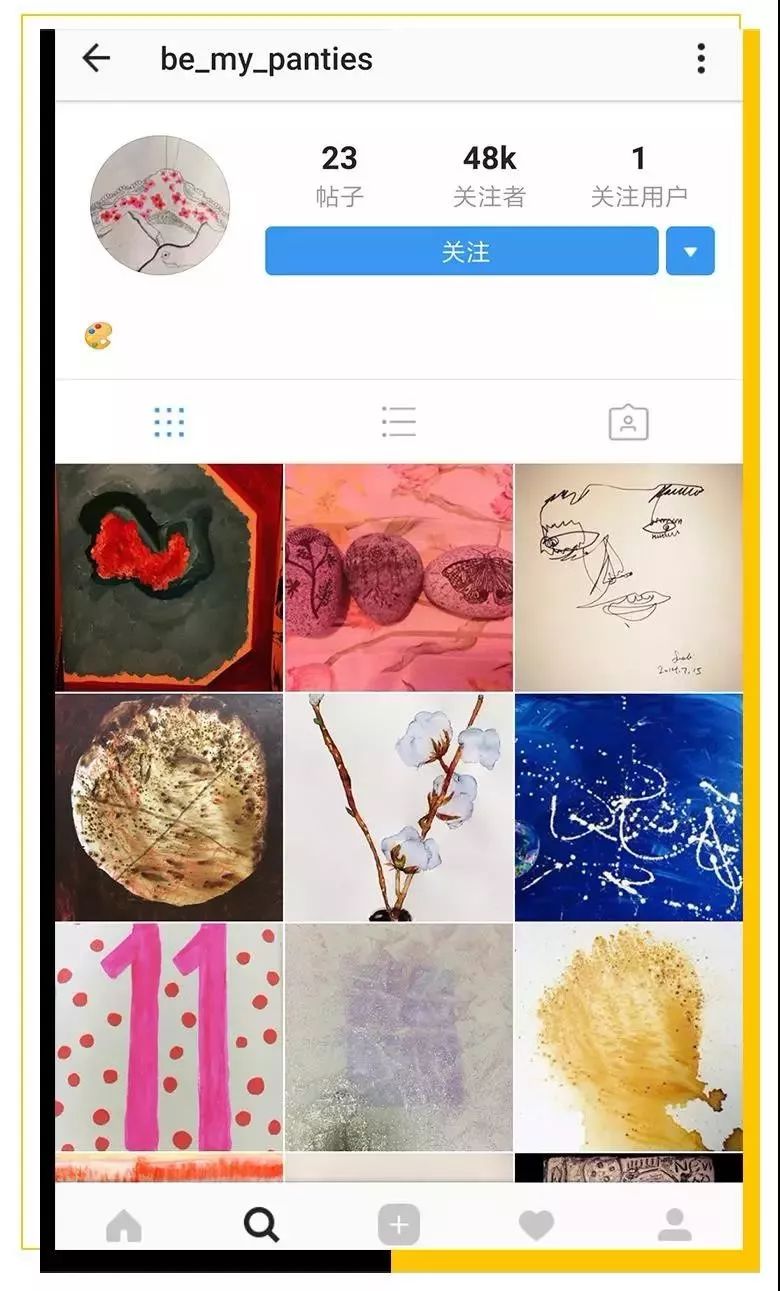Viewport: 780px width, 1291px height.
Task: Open the profile picture
Action: tap(160, 204)
